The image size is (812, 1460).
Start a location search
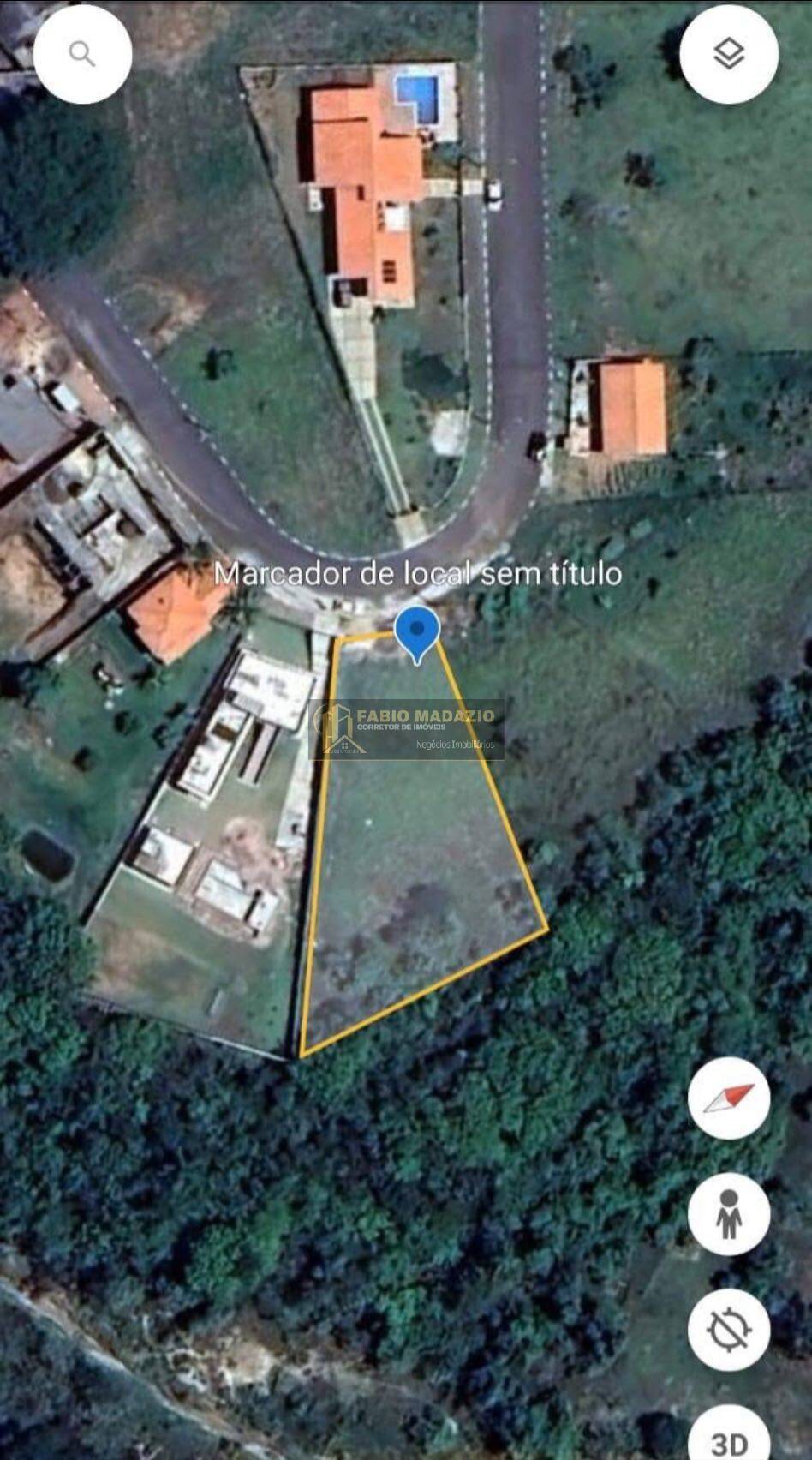pyautogui.click(x=82, y=53)
